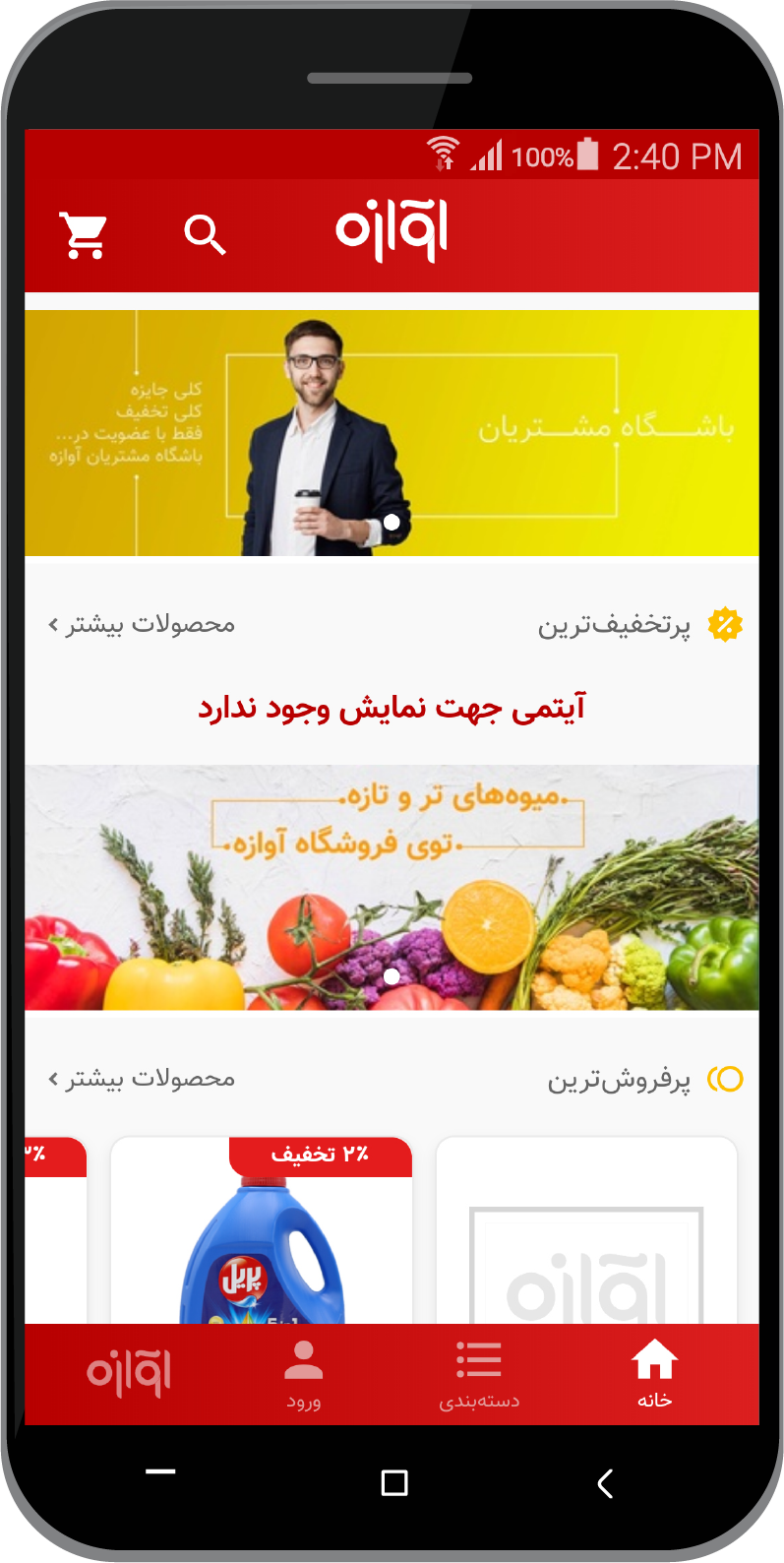The image size is (784, 1563).
Task: Go to the system home screen
Action: tap(394, 1483)
